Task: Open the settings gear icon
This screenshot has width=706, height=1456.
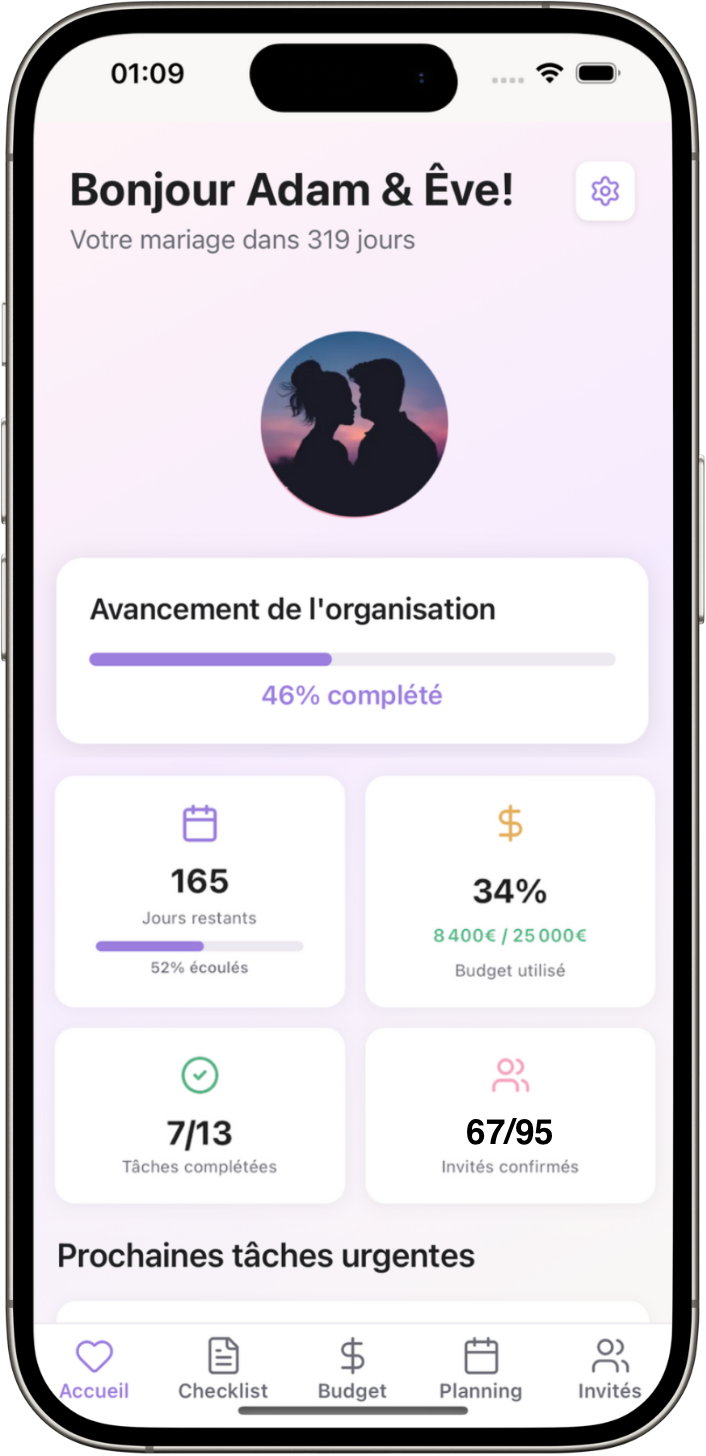Action: point(605,191)
